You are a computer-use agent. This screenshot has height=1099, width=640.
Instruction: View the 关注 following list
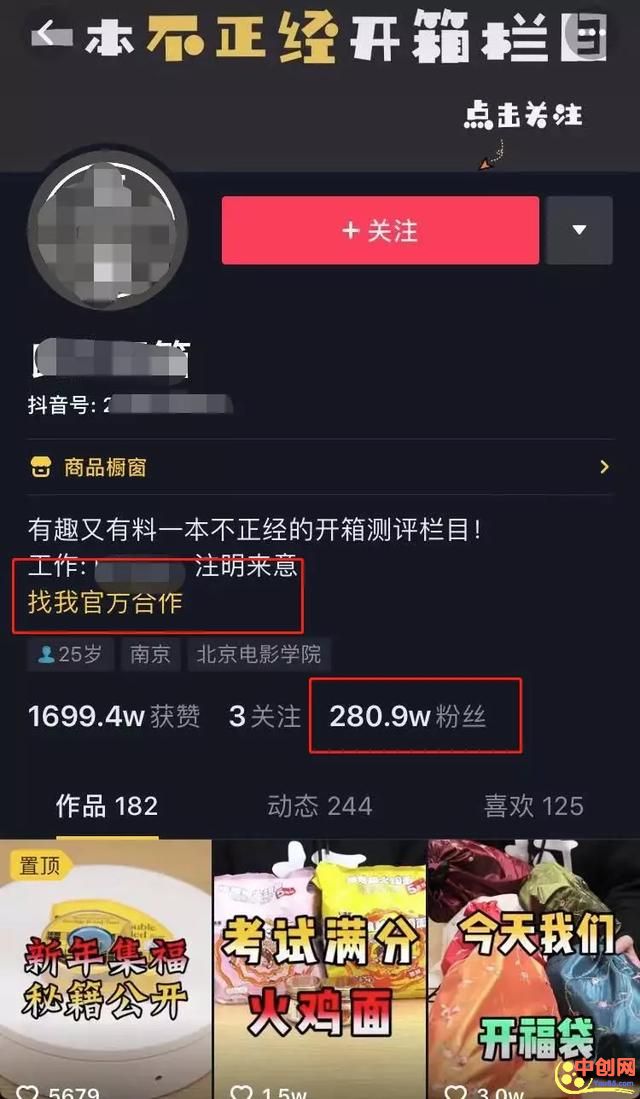265,716
